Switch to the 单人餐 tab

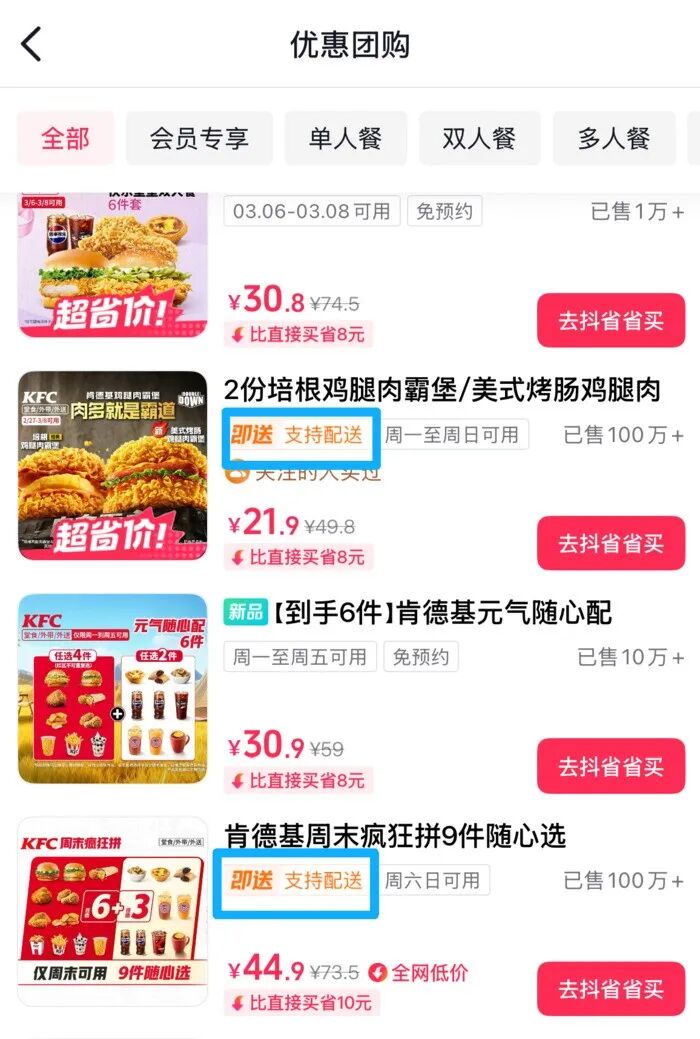(x=345, y=138)
